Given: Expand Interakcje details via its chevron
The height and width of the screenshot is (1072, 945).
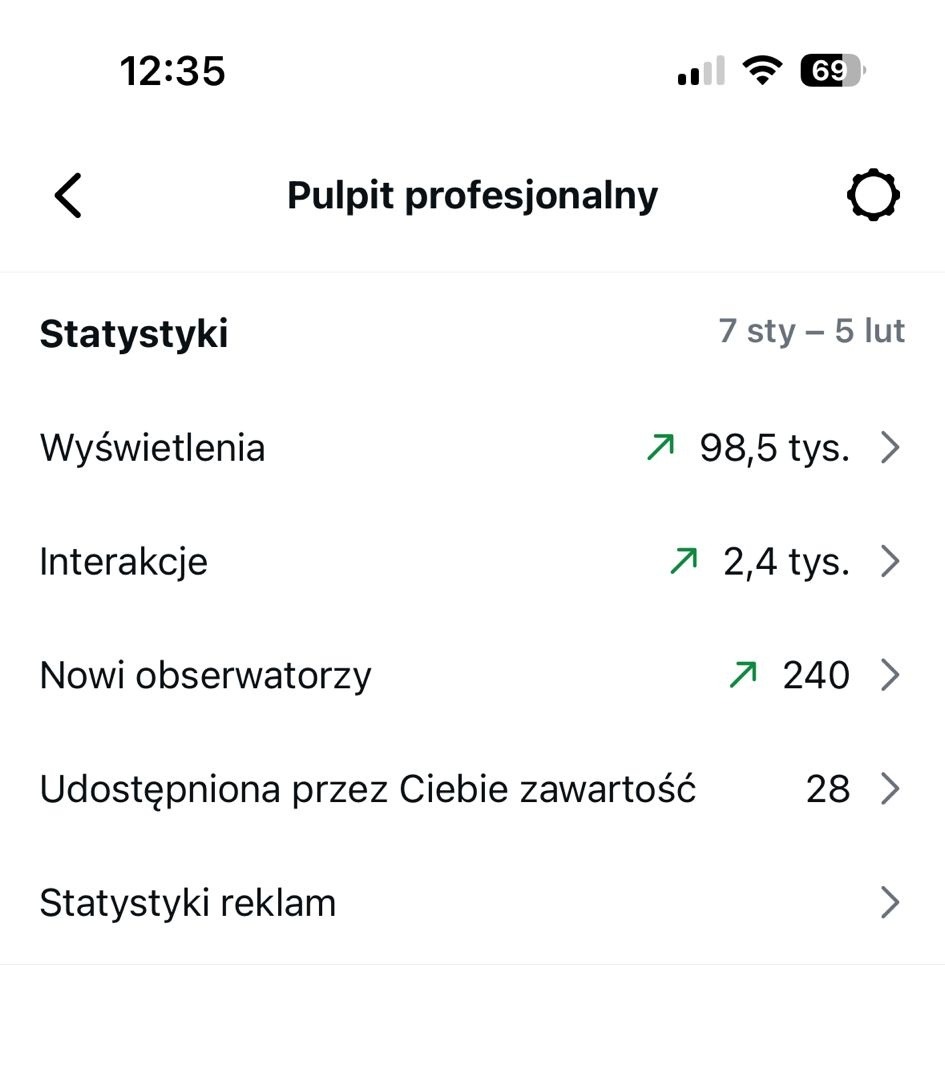Looking at the screenshot, I should coord(889,561).
